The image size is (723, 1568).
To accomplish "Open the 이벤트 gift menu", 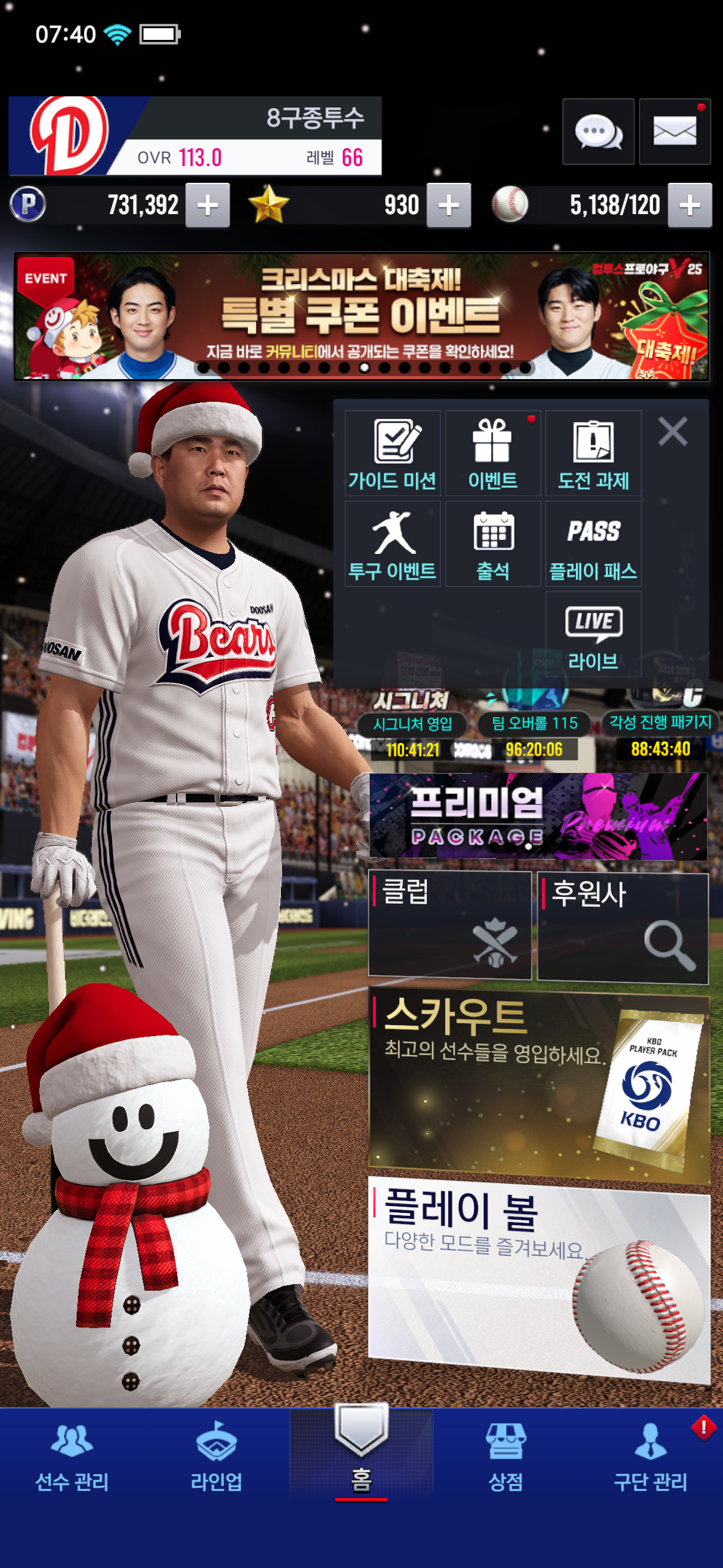I will coord(492,453).
